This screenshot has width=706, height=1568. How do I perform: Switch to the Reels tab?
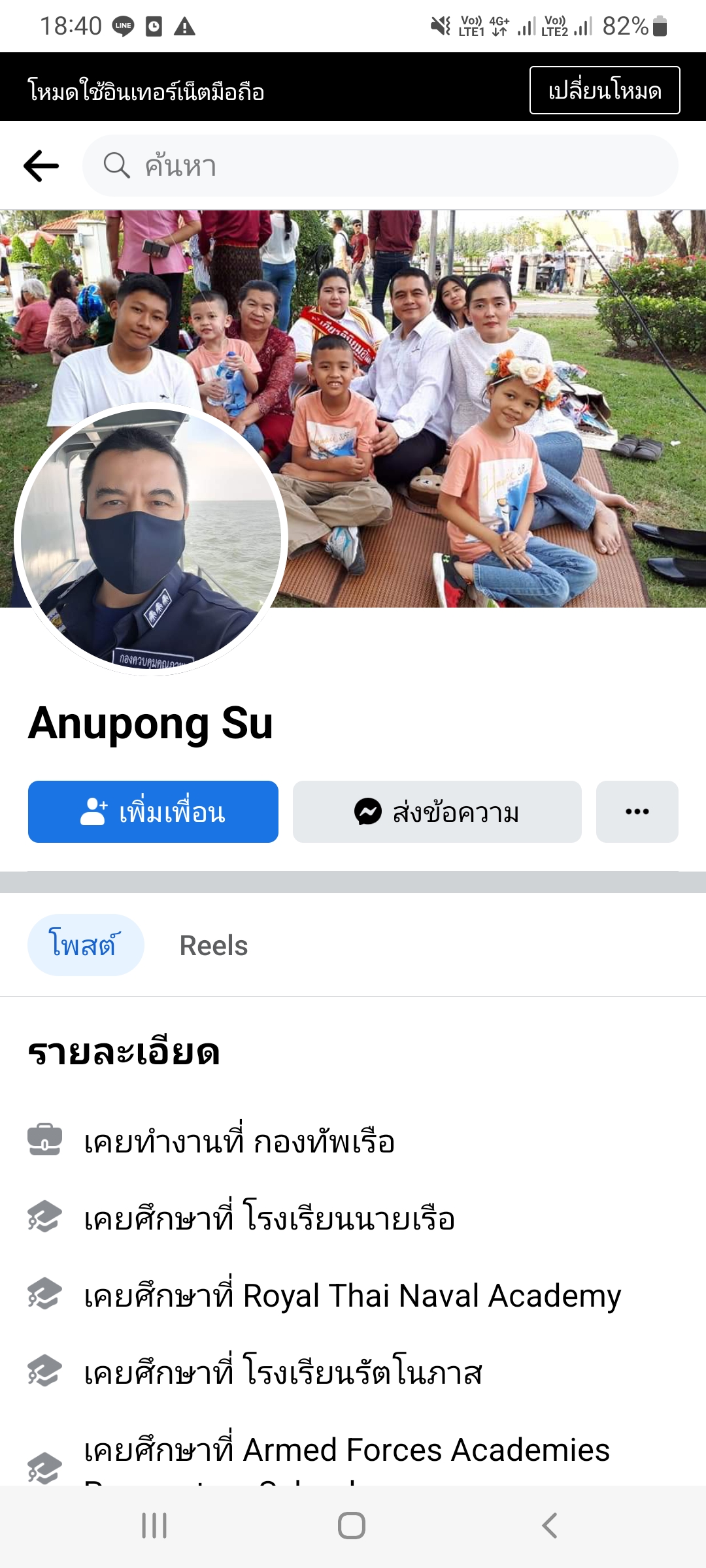click(x=214, y=945)
